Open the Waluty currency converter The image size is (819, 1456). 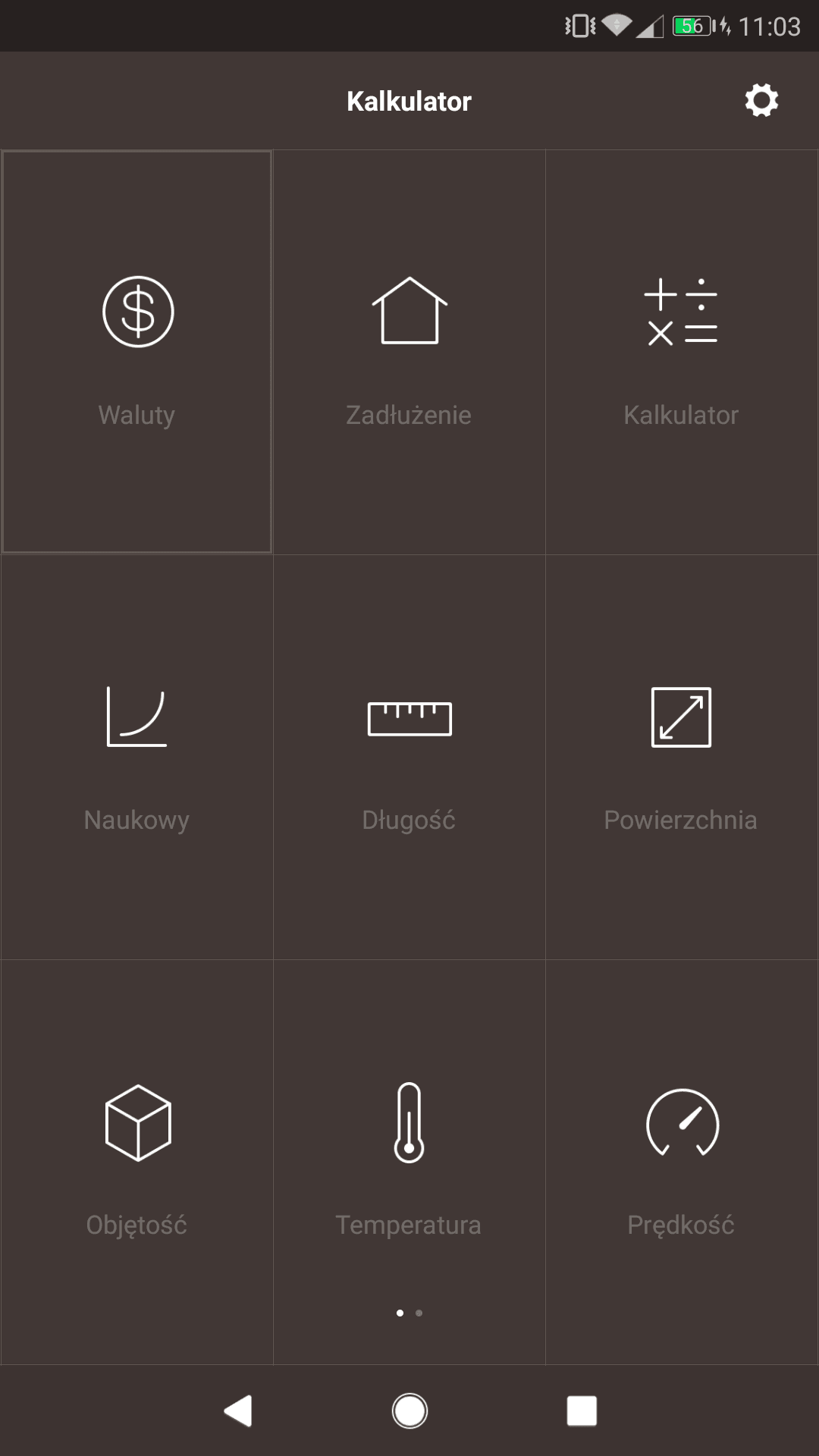point(136,352)
